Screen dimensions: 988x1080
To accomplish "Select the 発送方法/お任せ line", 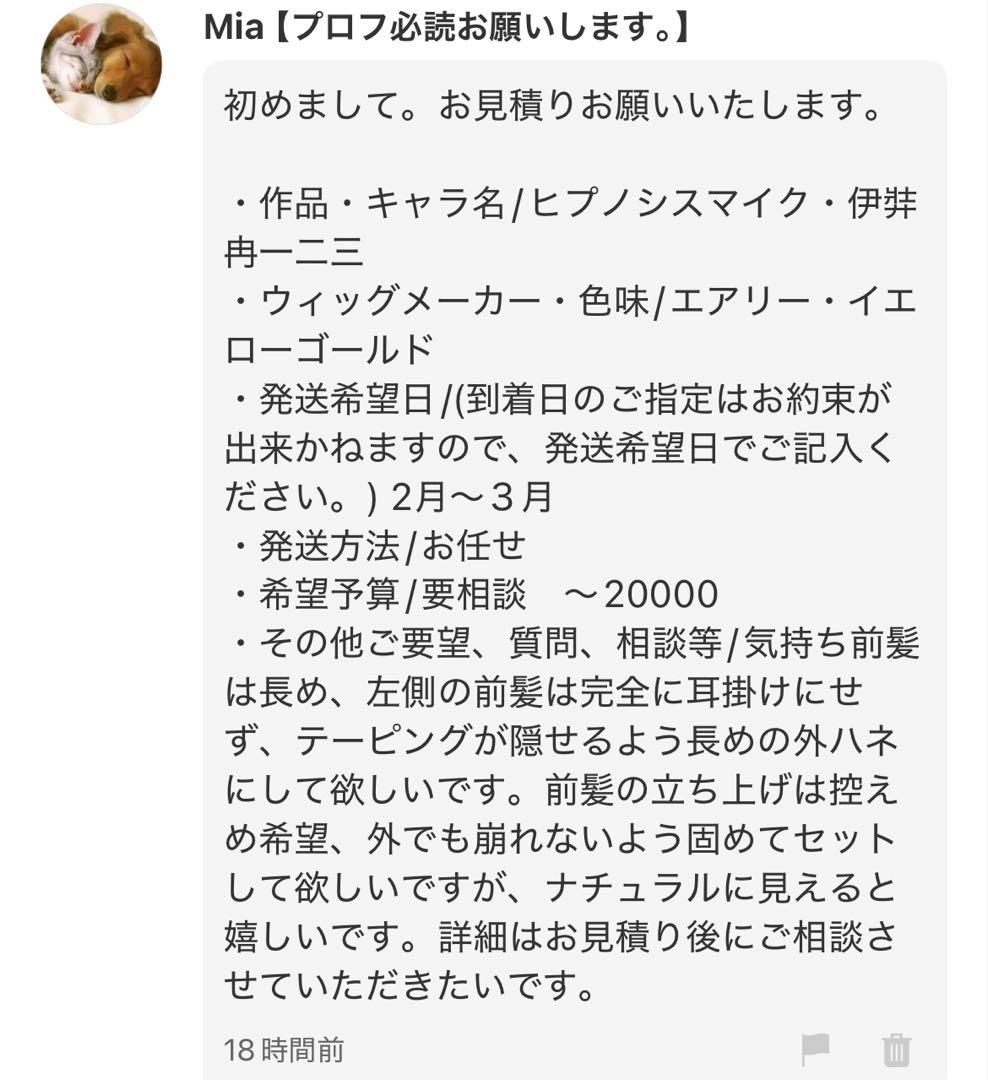I will click(x=380, y=545).
